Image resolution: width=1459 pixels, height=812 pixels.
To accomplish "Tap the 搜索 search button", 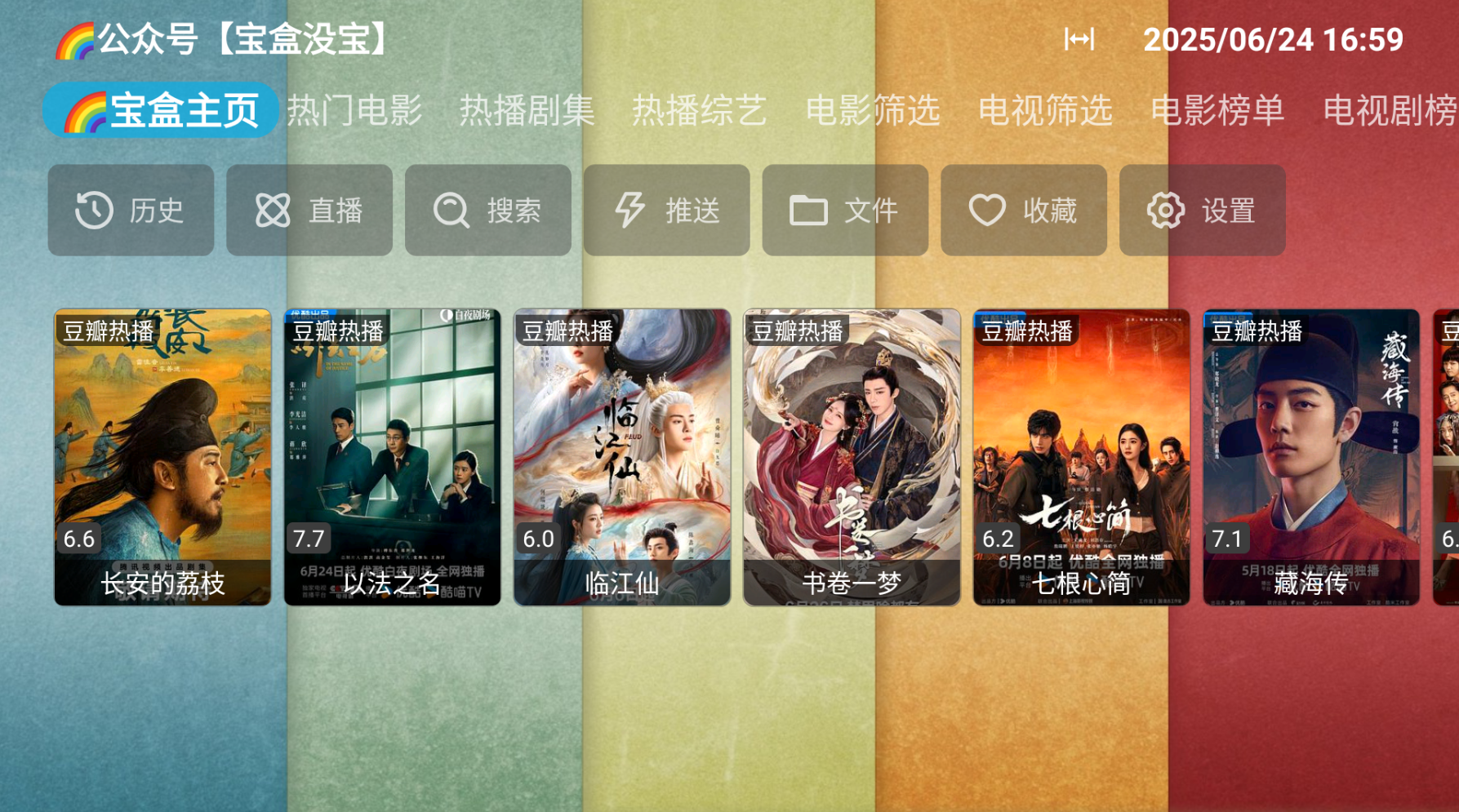I will point(488,211).
